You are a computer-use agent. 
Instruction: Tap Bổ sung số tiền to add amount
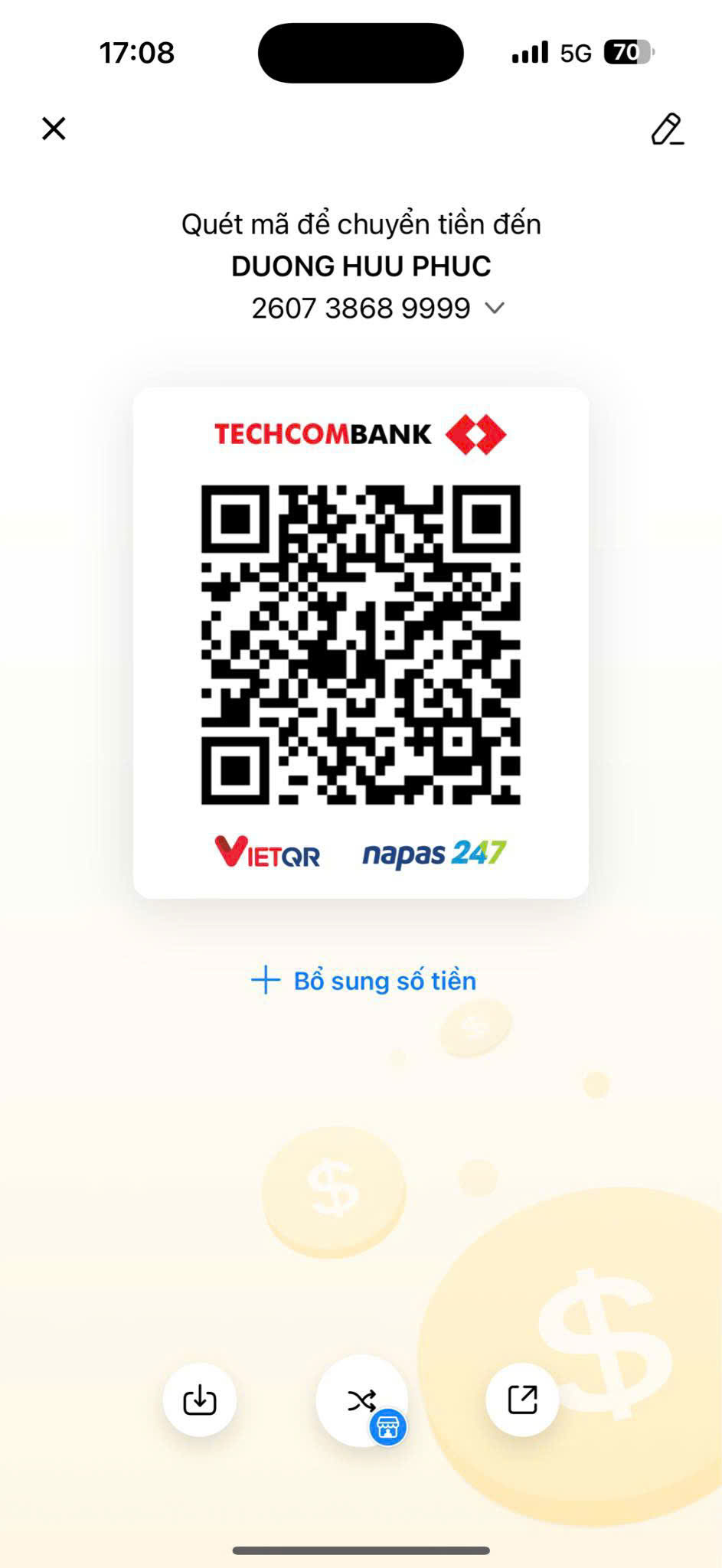click(x=364, y=981)
